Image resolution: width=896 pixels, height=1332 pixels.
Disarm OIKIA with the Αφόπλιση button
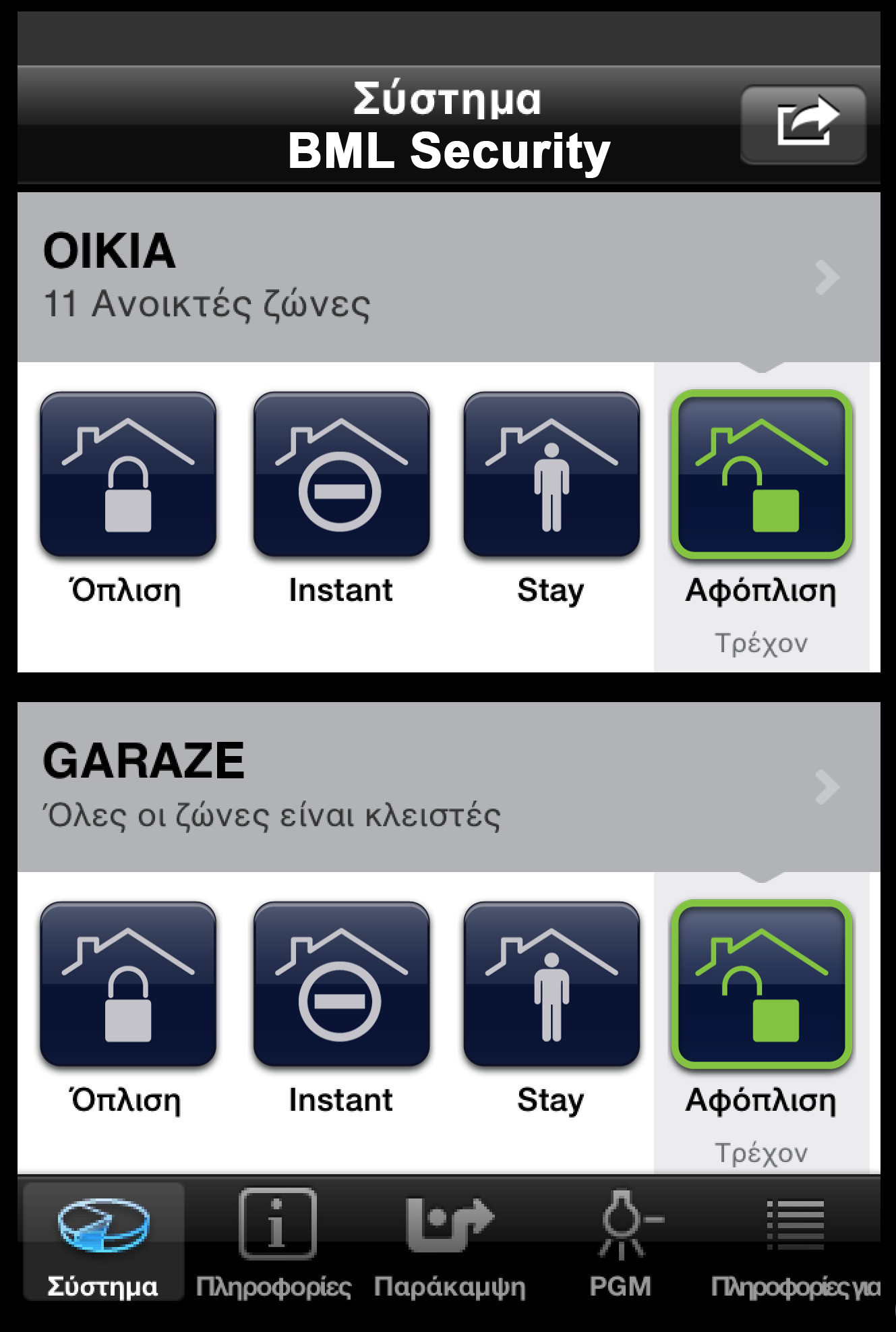[761, 475]
